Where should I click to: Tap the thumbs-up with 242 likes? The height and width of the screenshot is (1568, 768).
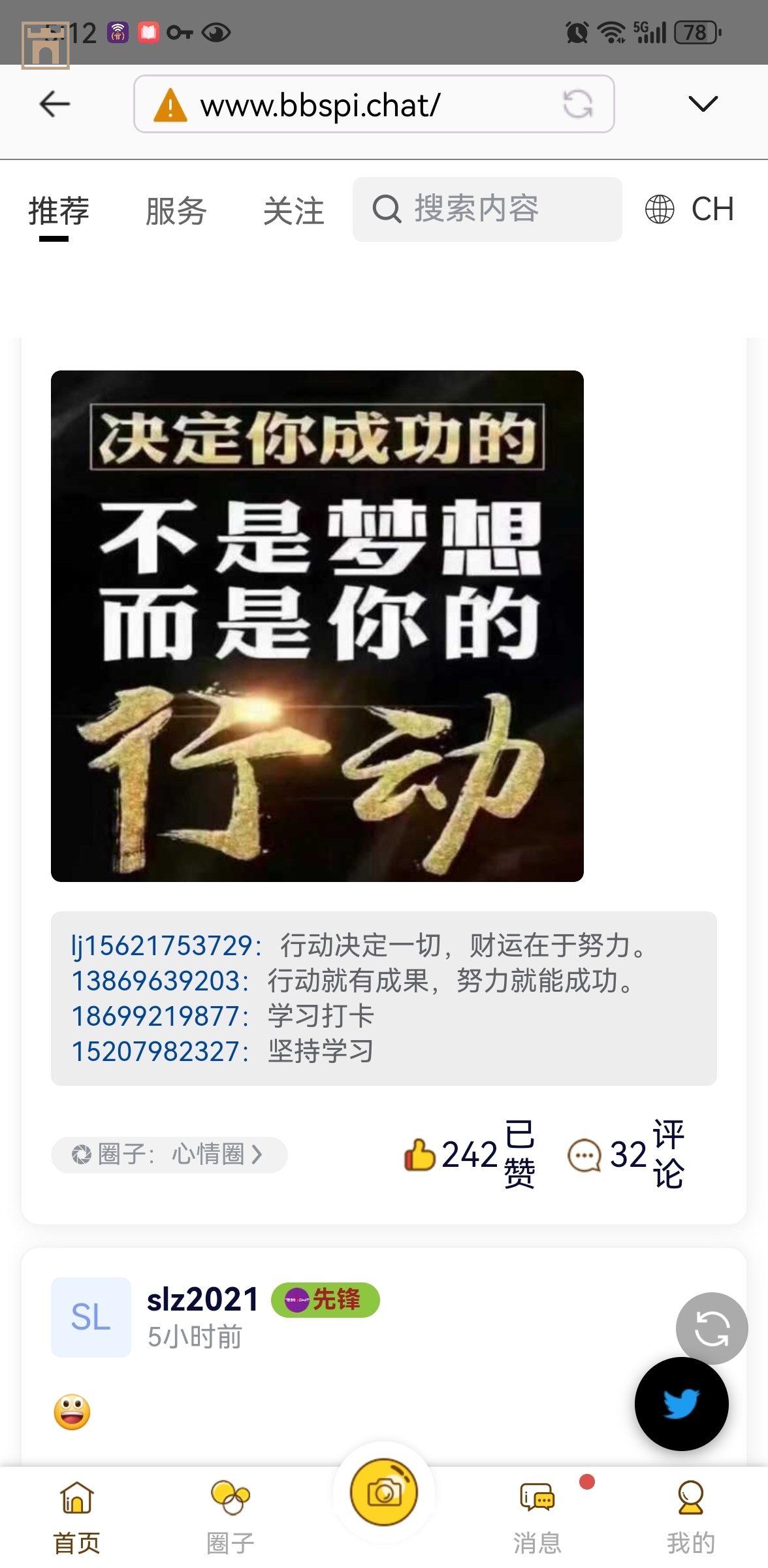(420, 1154)
